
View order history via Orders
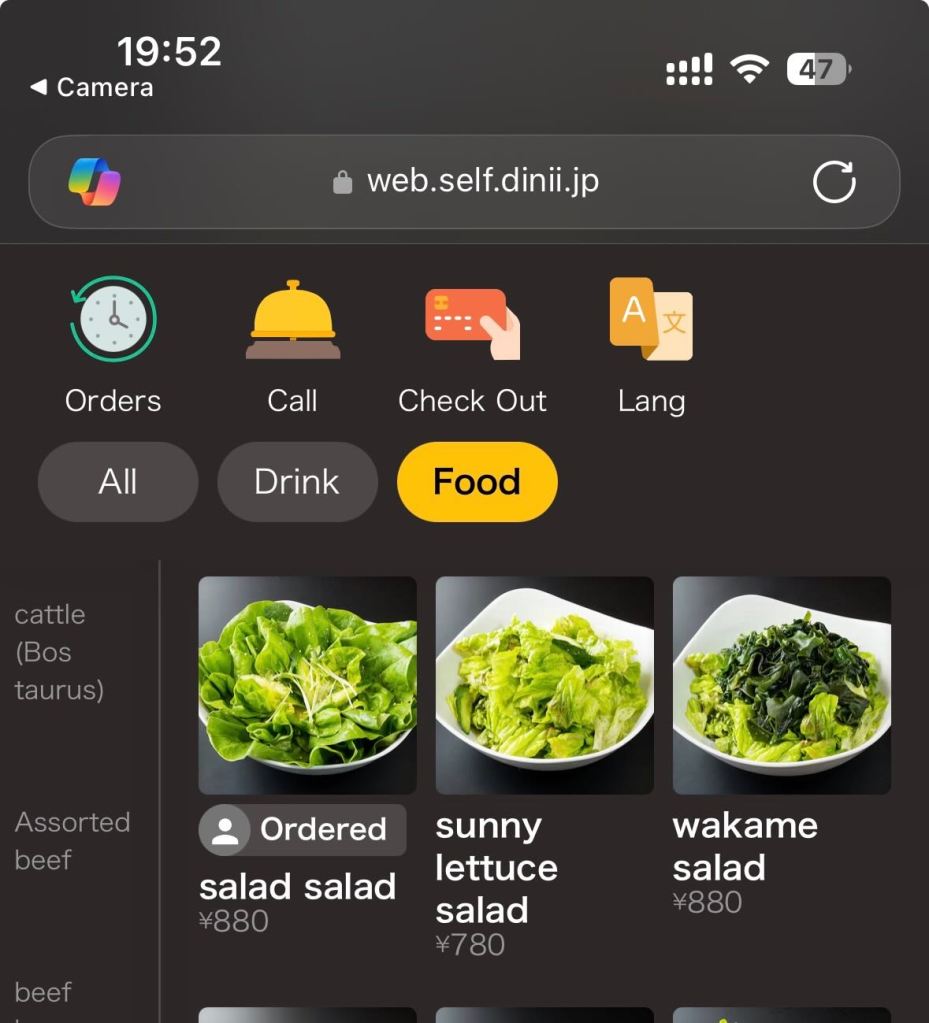click(x=113, y=344)
